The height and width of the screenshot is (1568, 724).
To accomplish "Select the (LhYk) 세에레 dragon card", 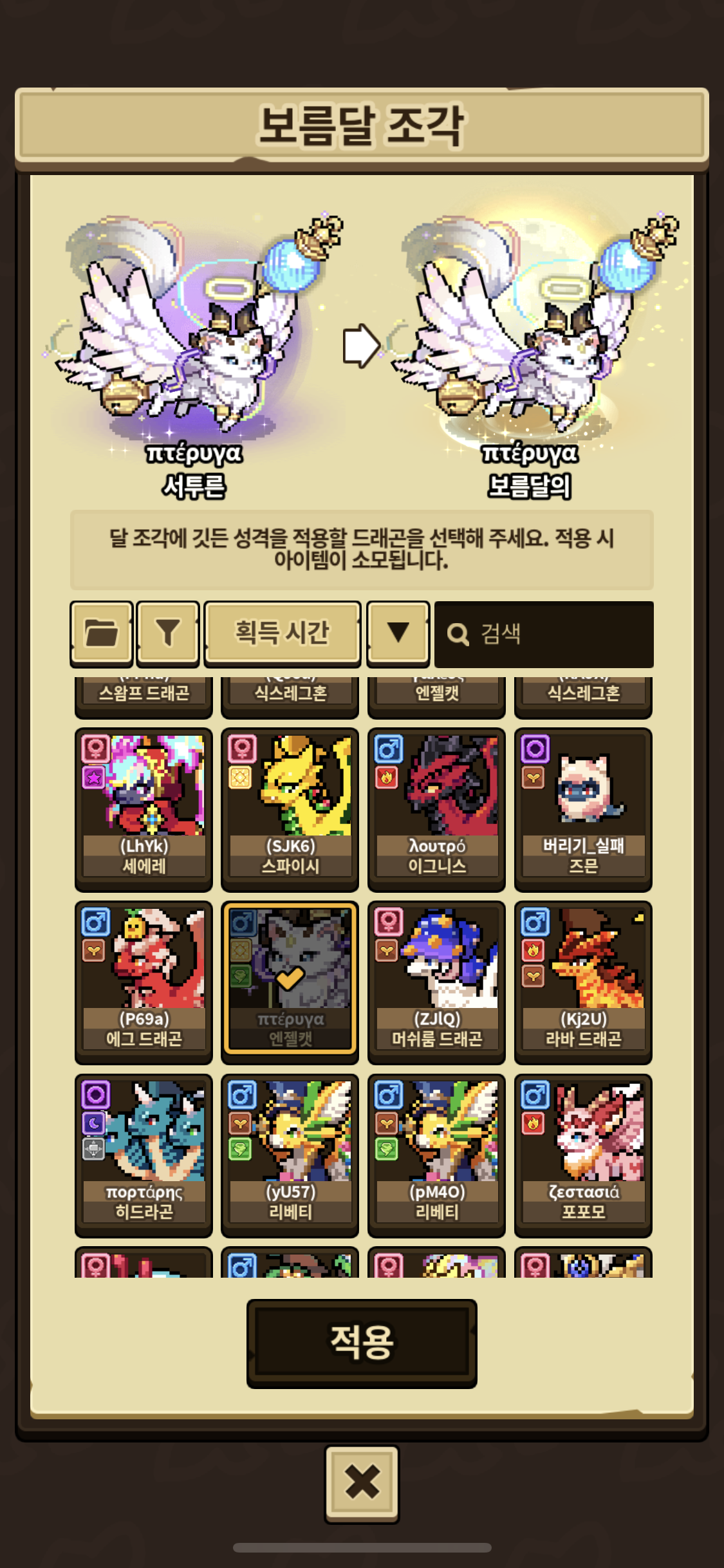I will 144,809.
